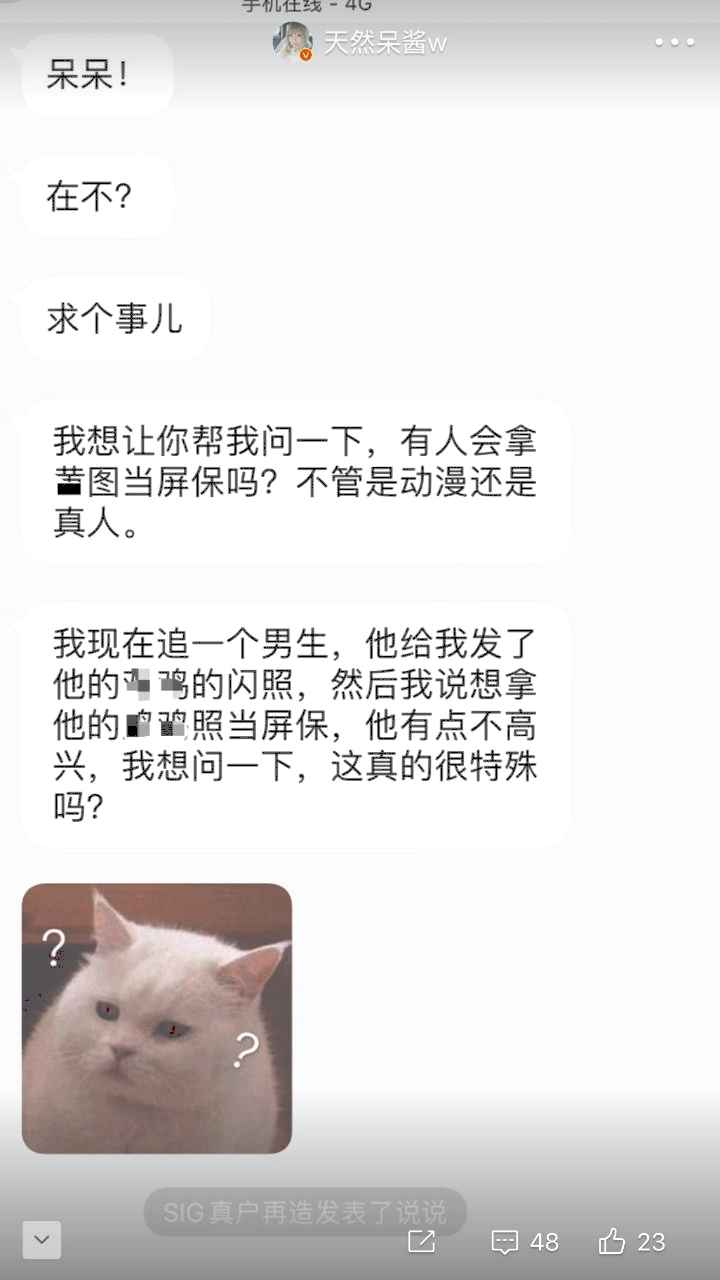This screenshot has height=1280, width=720.
Task: Open the three-dot overflow menu
Action: (674, 42)
